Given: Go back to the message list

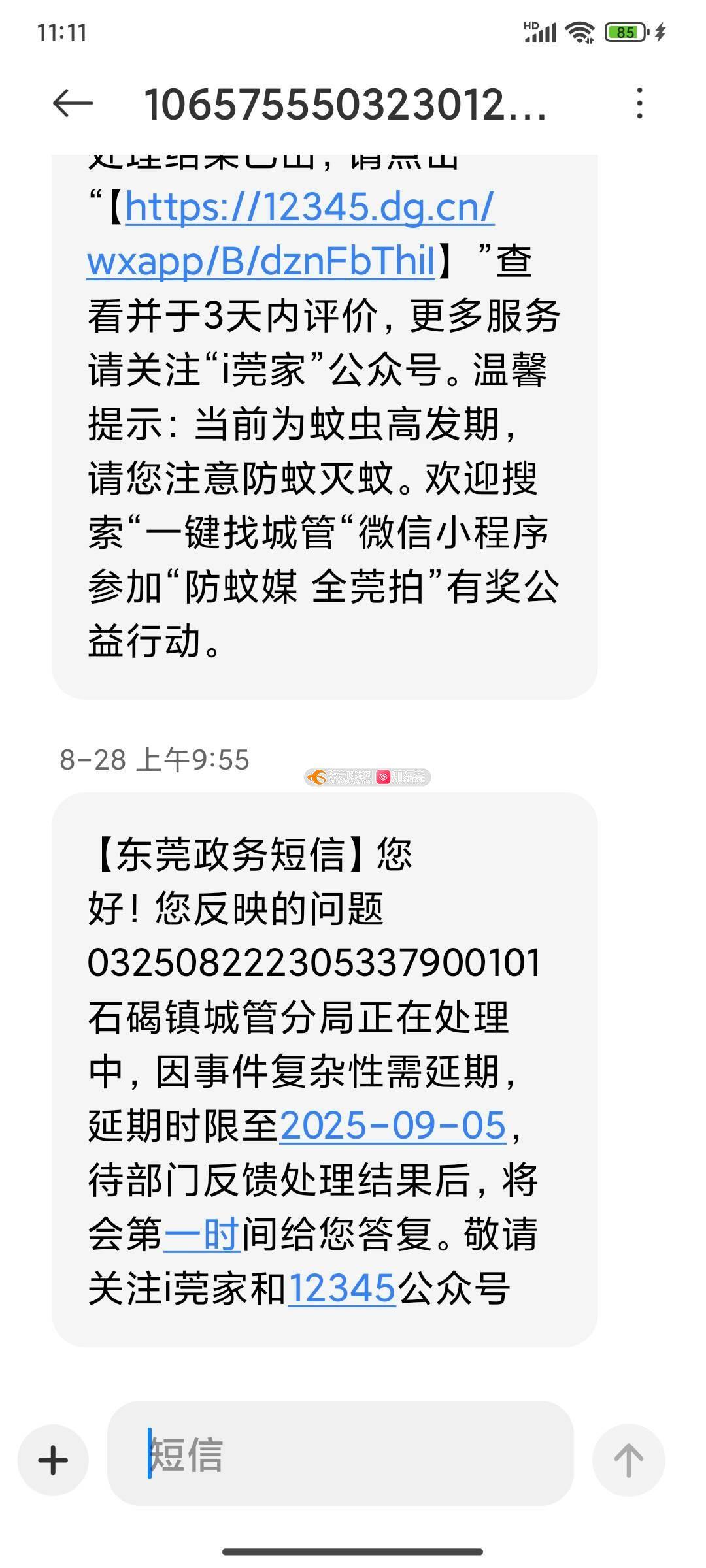Looking at the screenshot, I should [72, 103].
